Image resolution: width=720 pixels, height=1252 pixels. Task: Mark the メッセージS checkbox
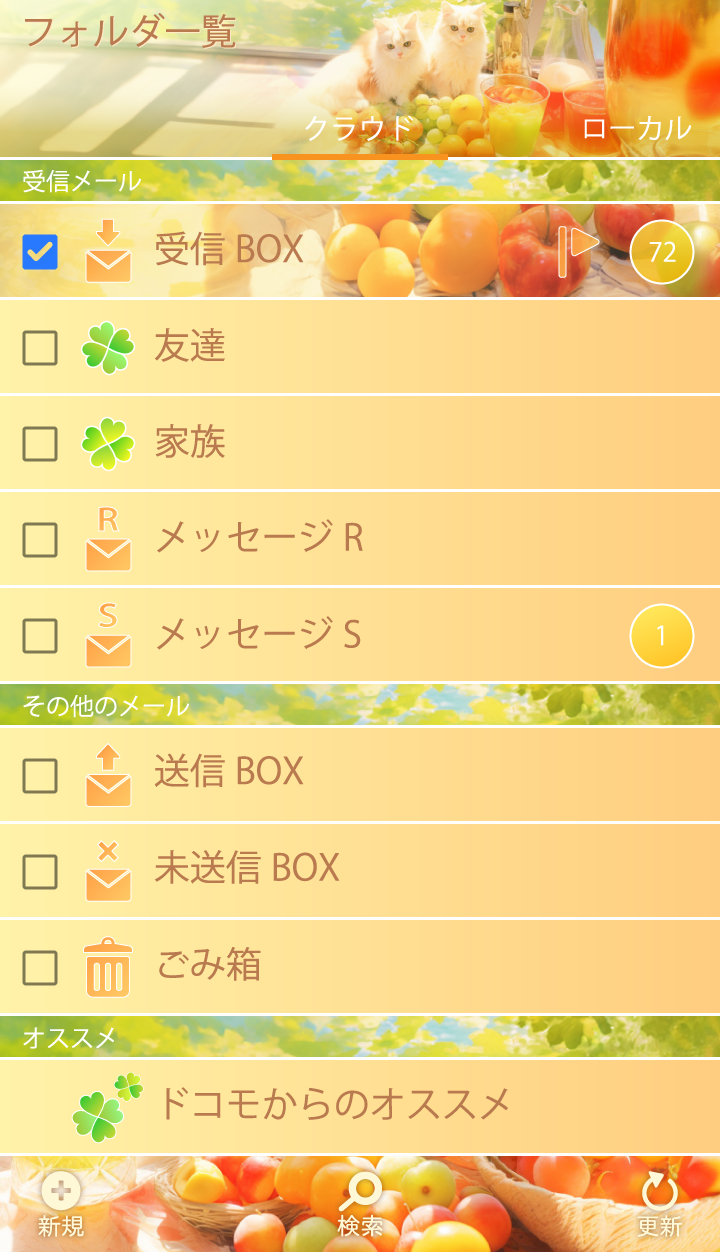40,636
